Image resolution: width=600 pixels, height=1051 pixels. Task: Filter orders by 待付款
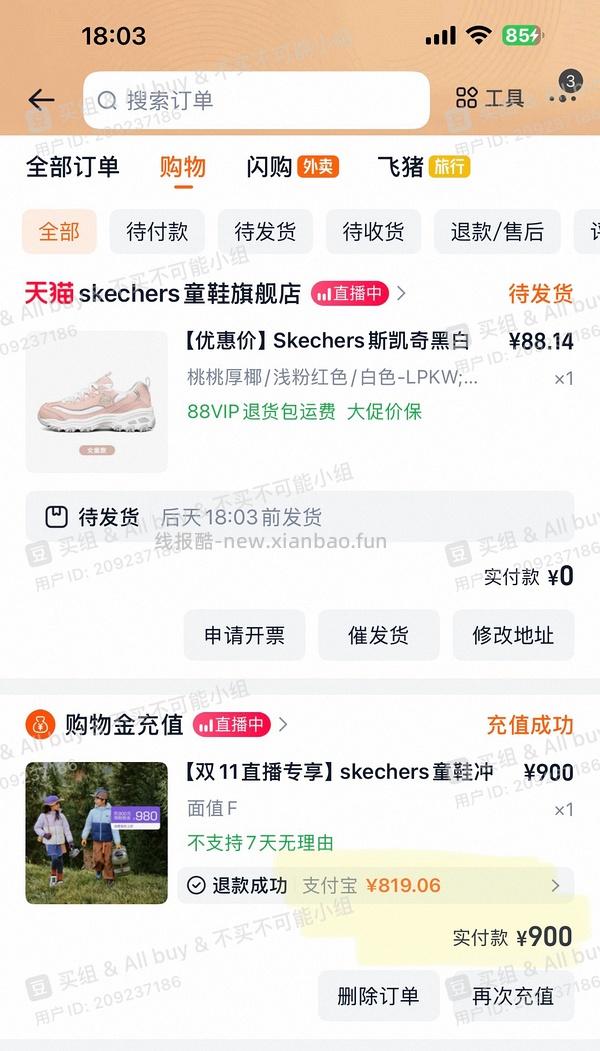(157, 232)
